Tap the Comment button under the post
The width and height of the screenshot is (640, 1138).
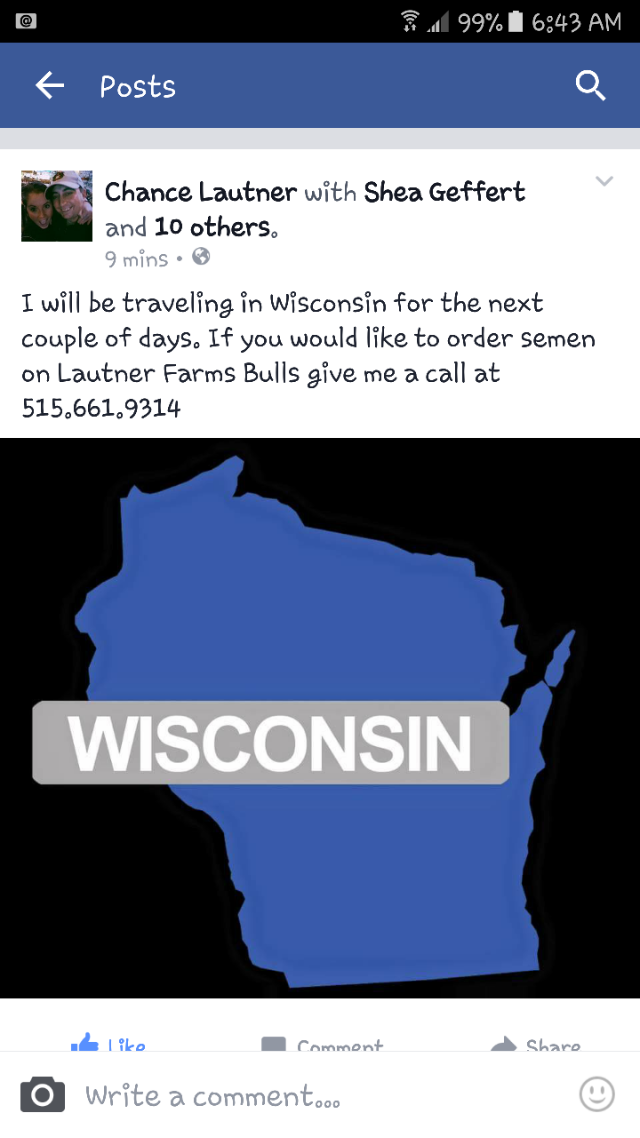(321, 1044)
